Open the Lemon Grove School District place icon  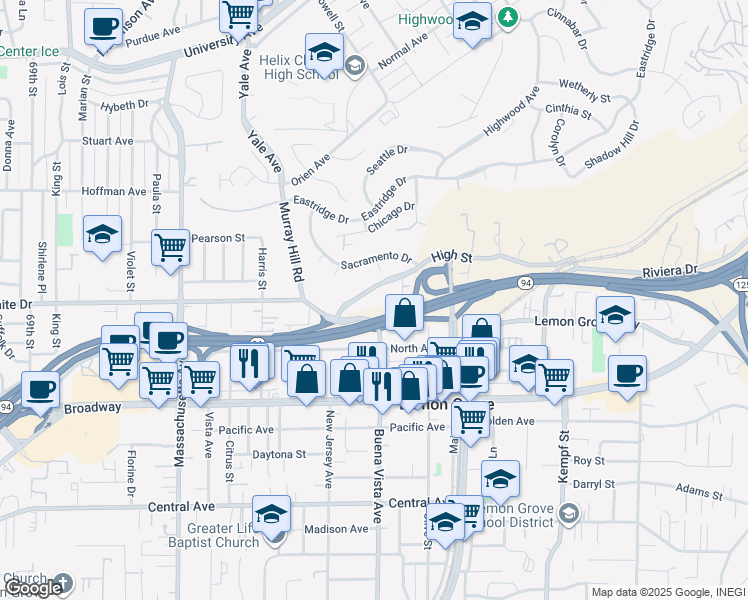click(570, 513)
